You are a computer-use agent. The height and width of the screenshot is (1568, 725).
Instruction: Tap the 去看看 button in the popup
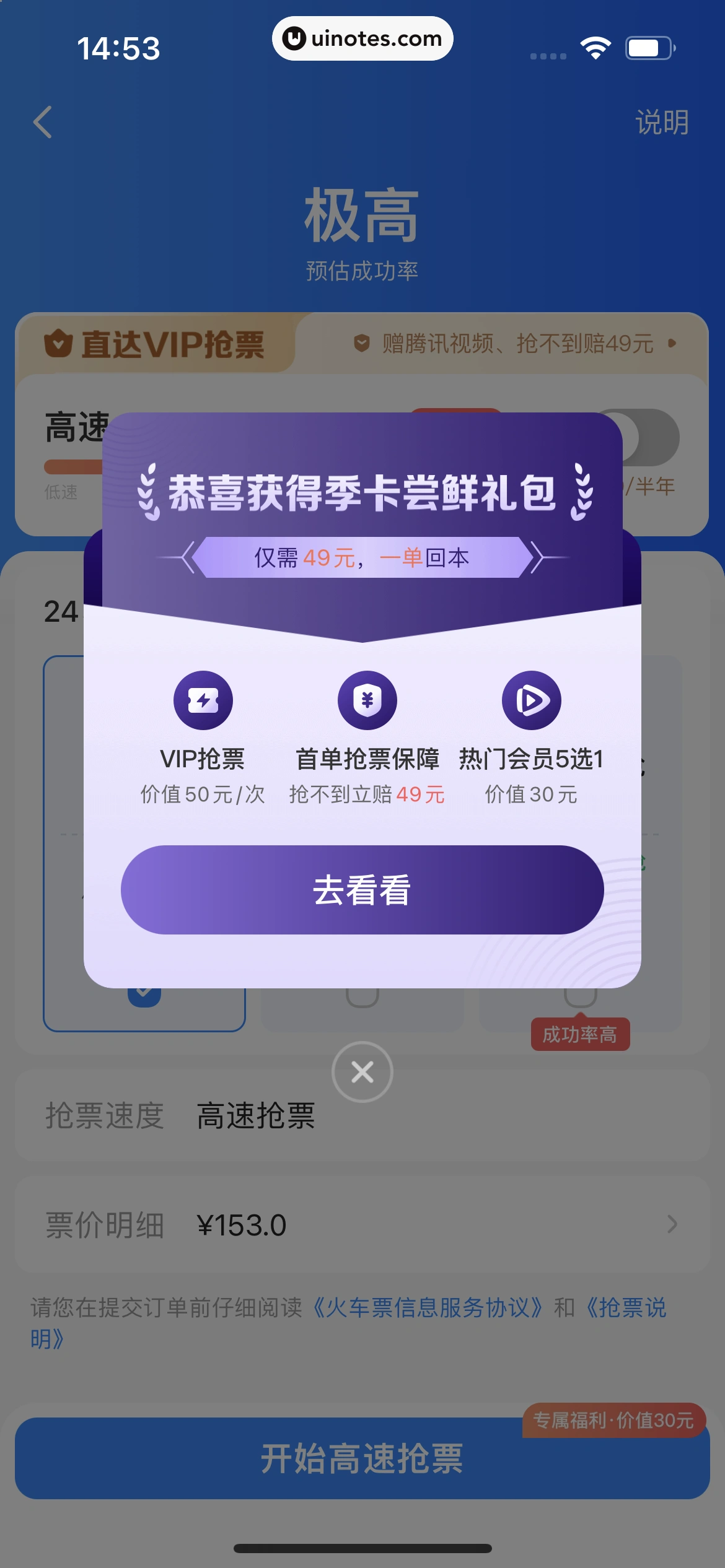tap(362, 889)
